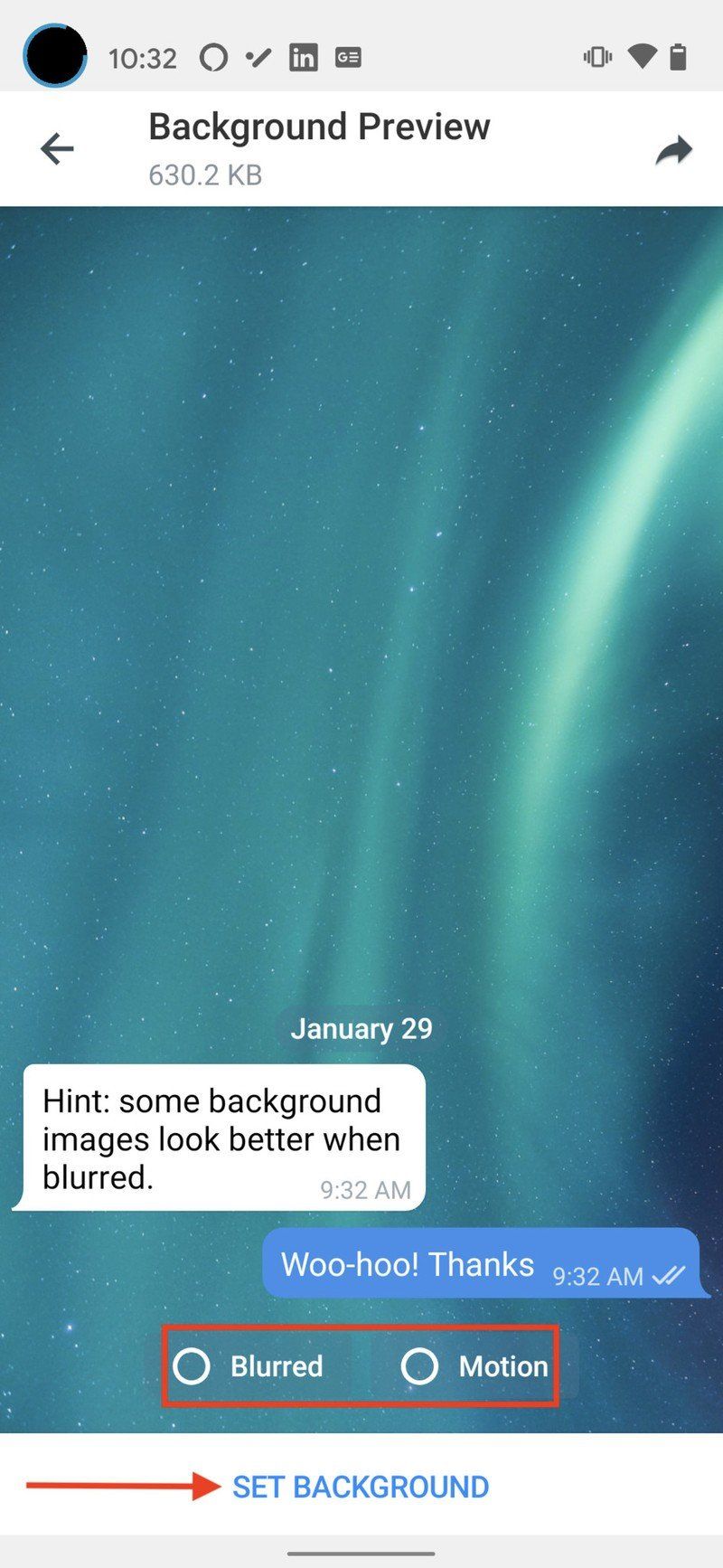Screen dimensions: 723x1568
Task: Enable the Motion option
Action: (x=502, y=1366)
